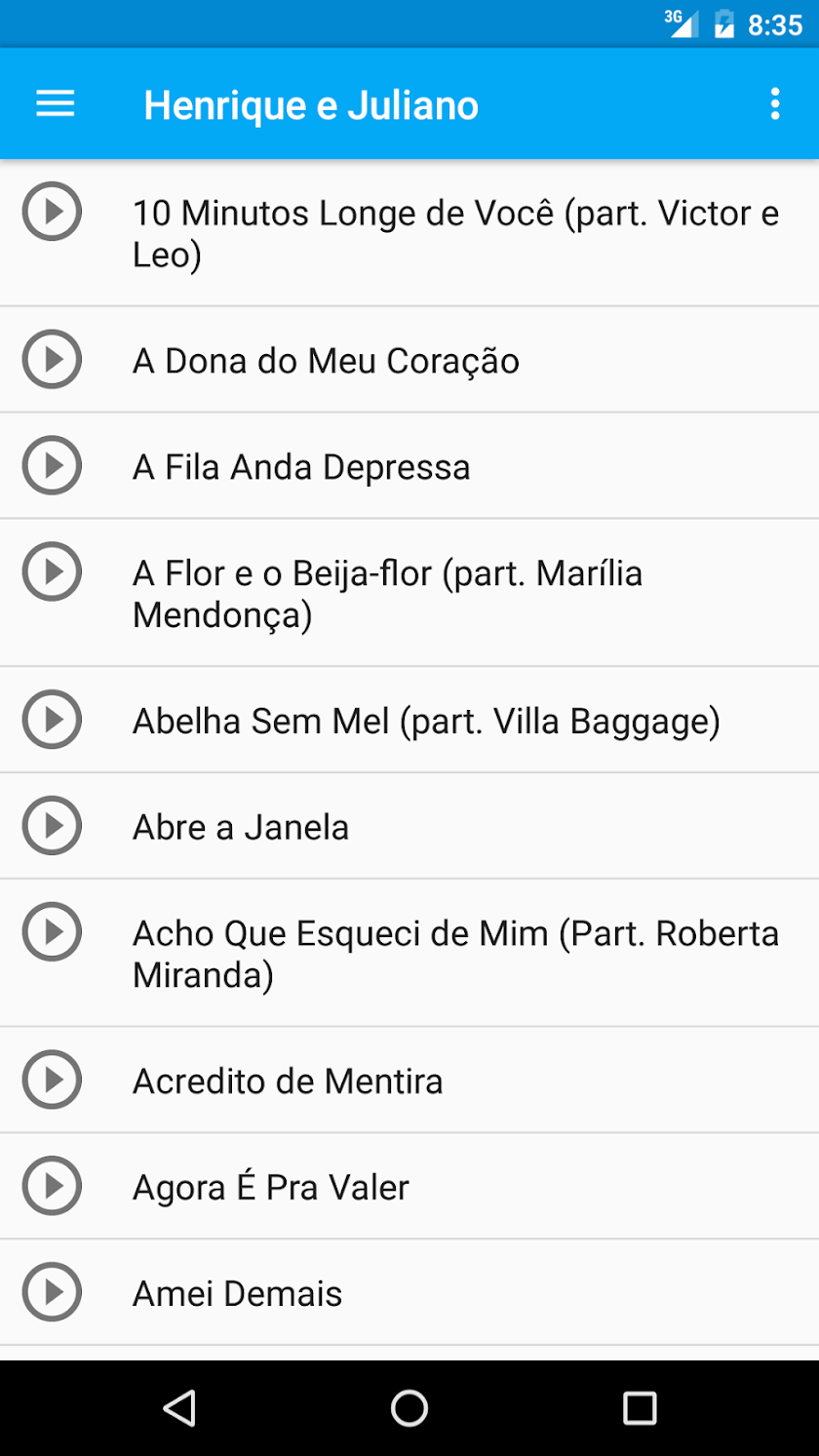Play 10 Minutos Longe de Você
The image size is (819, 1456).
(x=52, y=211)
